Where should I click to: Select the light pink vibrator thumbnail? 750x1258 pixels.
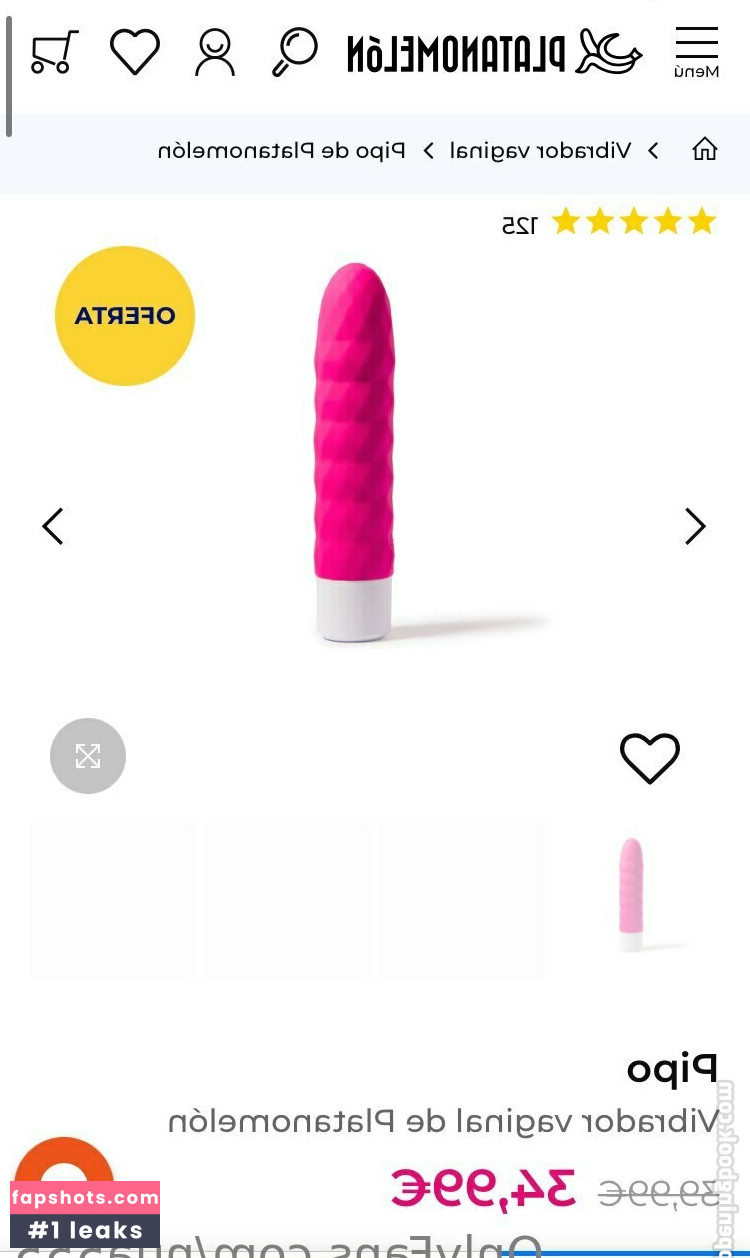(632, 897)
